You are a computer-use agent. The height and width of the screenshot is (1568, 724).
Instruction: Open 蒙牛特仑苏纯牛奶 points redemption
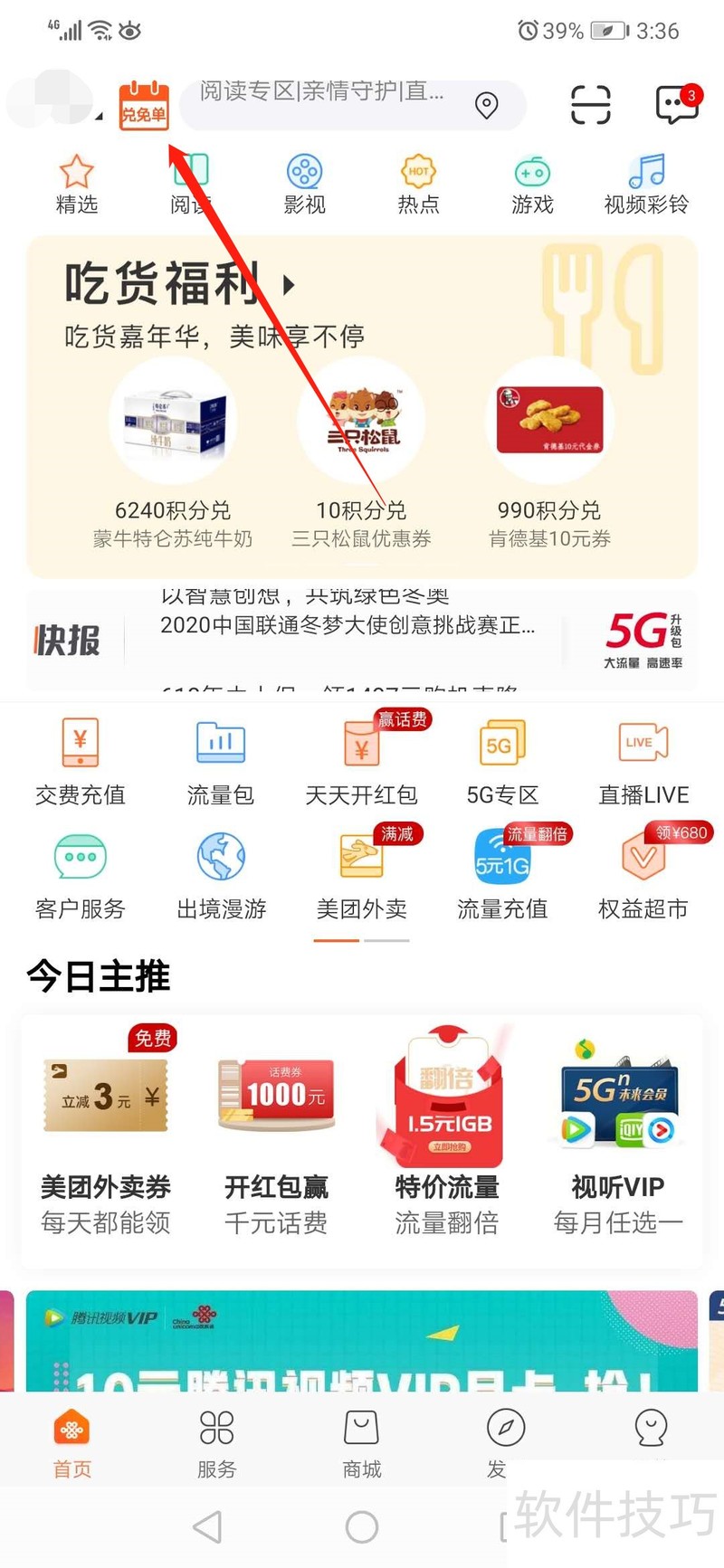click(x=173, y=455)
